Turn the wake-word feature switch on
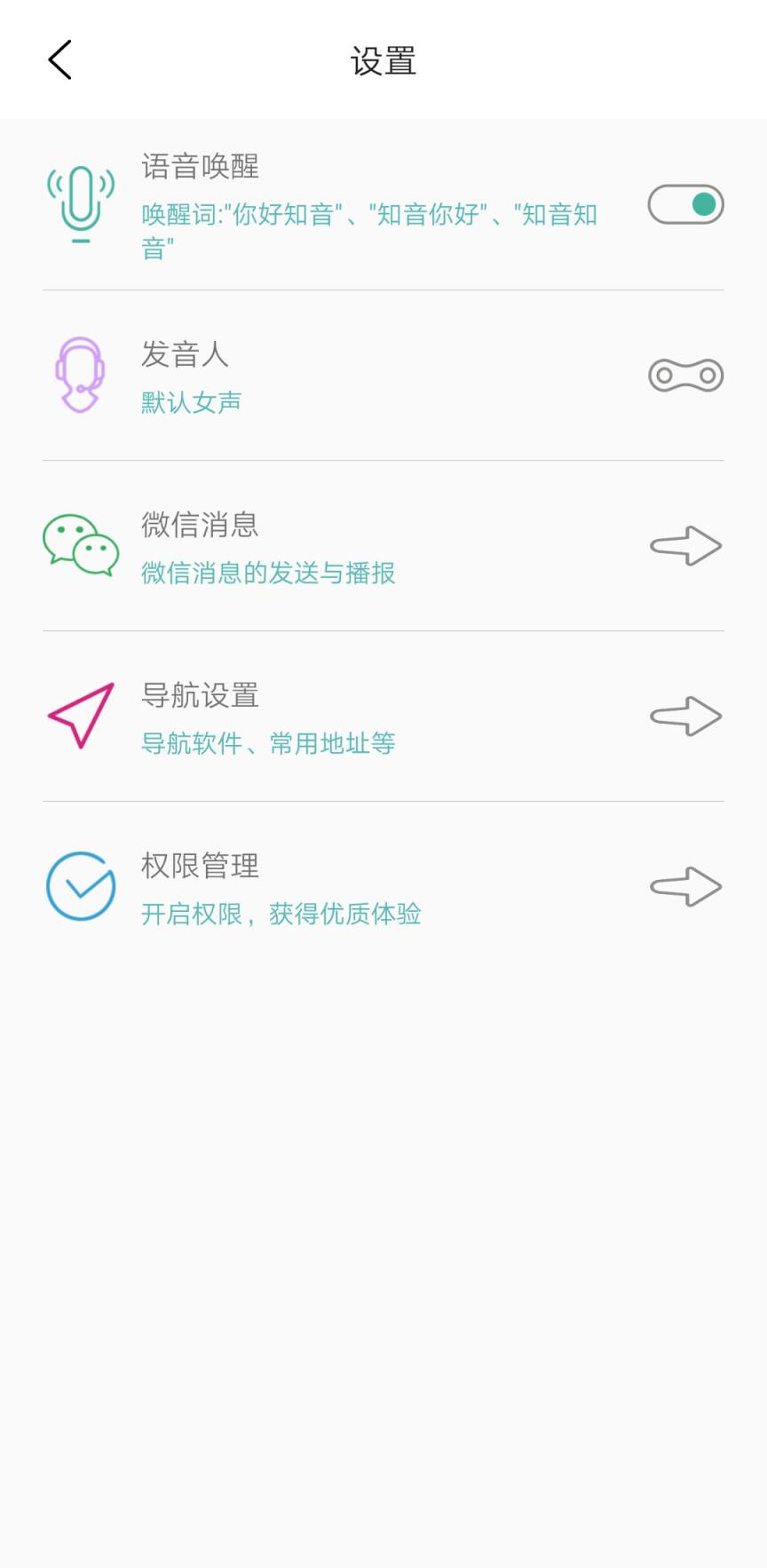 point(684,203)
